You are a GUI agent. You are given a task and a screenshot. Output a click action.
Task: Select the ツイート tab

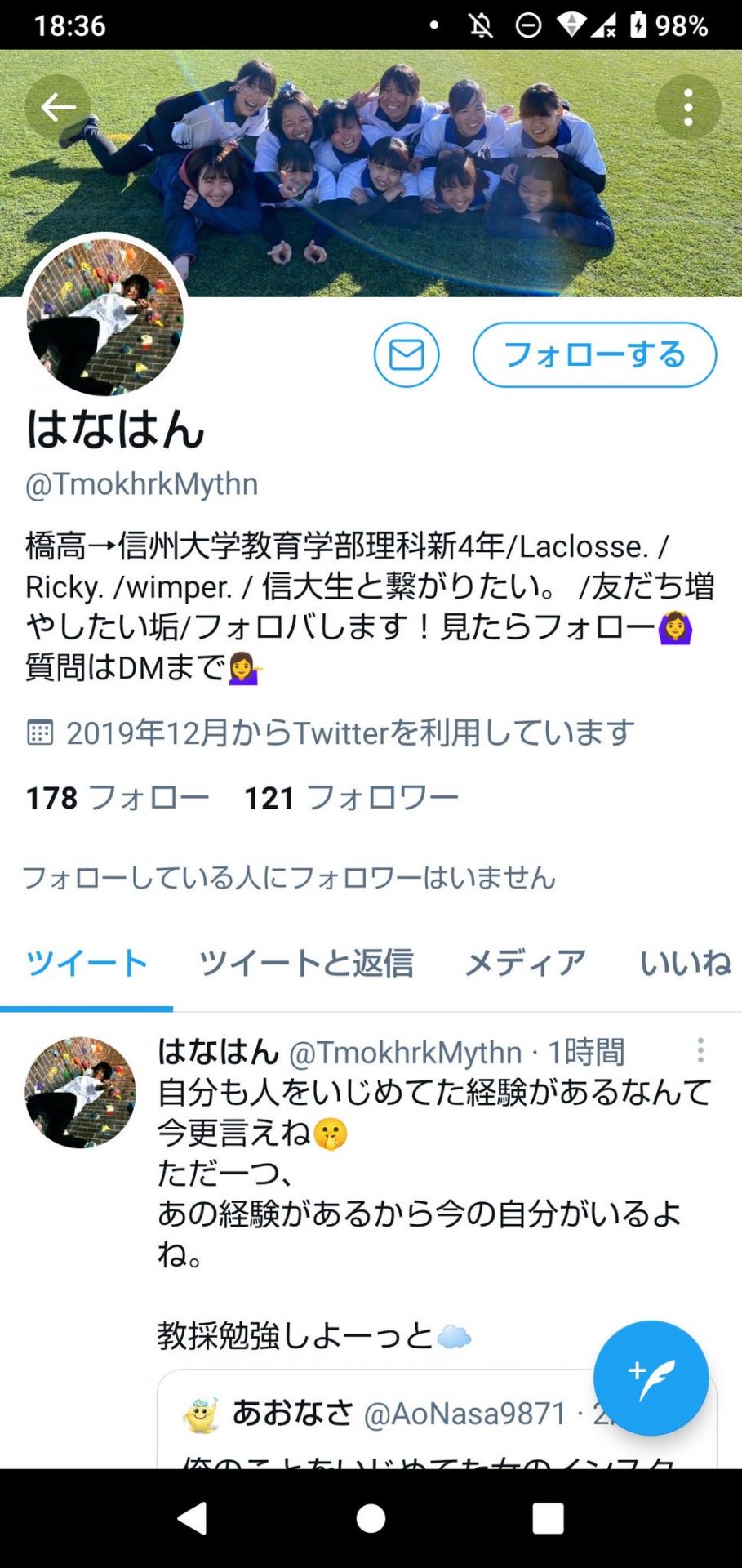pos(87,964)
